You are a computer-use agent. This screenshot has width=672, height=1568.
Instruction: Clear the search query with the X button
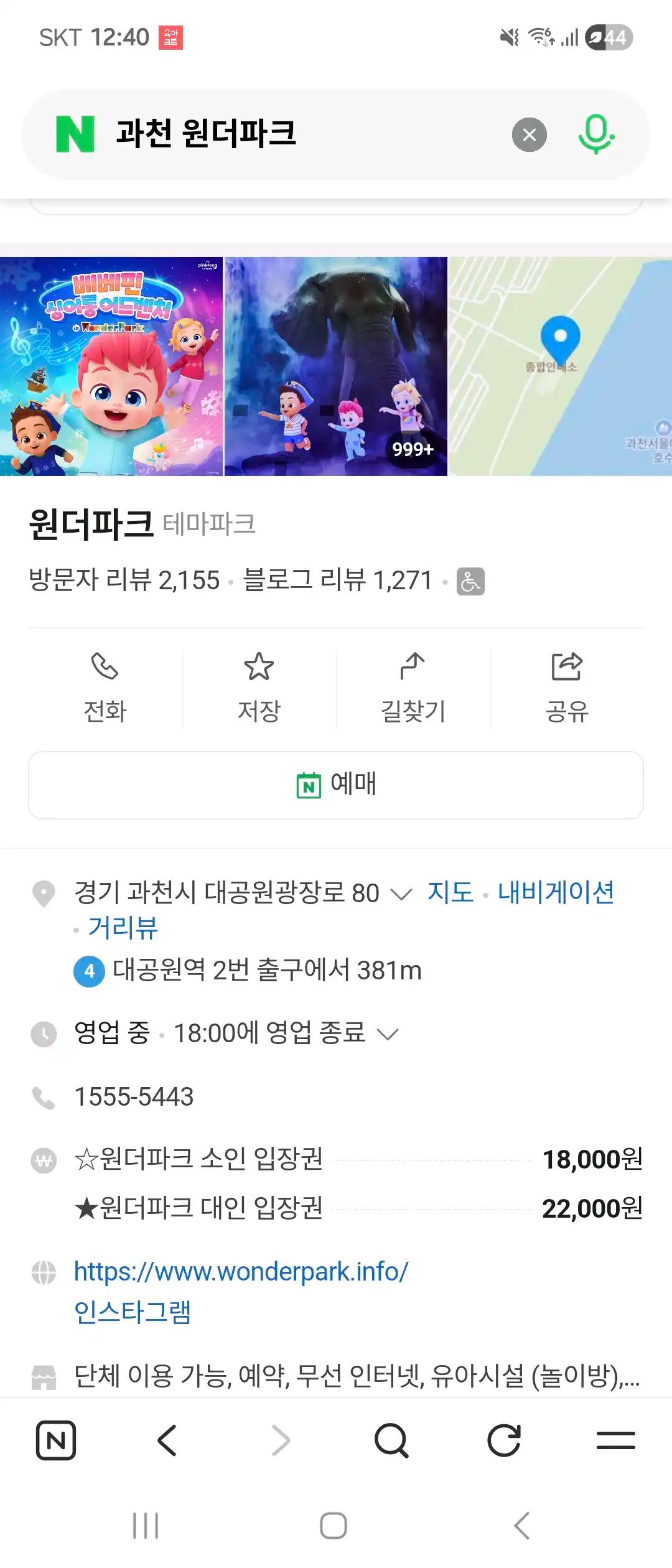coord(530,133)
